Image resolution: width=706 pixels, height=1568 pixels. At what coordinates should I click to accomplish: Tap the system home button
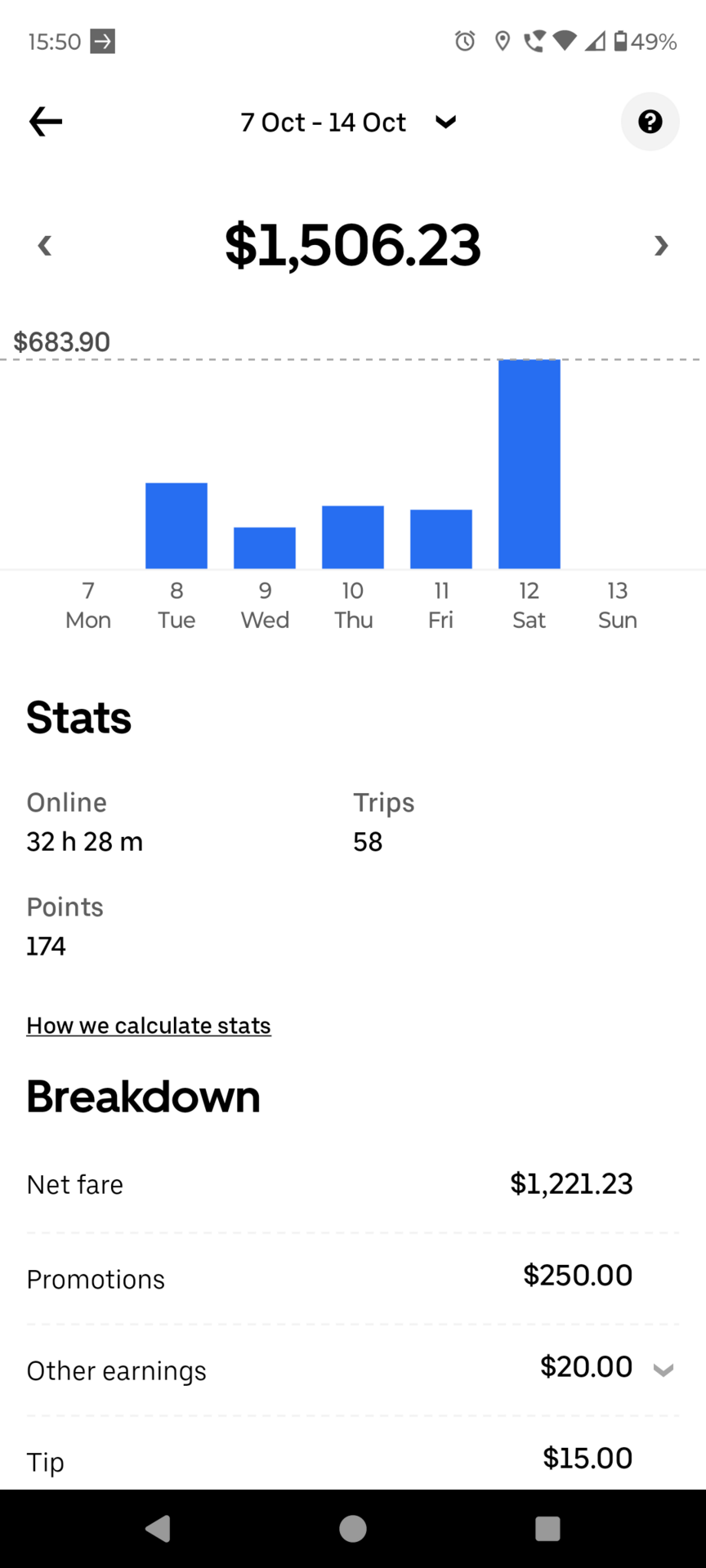click(353, 1529)
